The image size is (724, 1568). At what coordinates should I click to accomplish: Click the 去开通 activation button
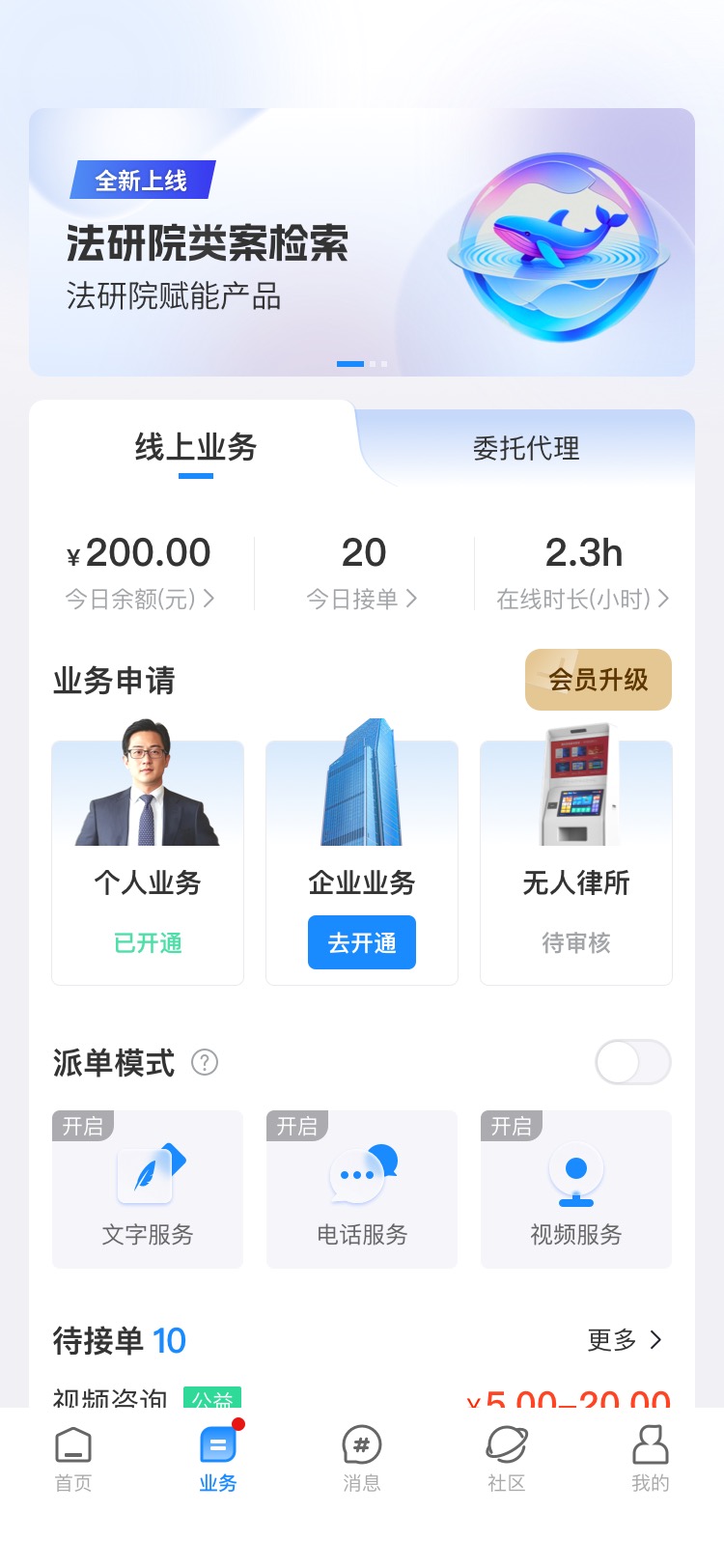pos(361,942)
